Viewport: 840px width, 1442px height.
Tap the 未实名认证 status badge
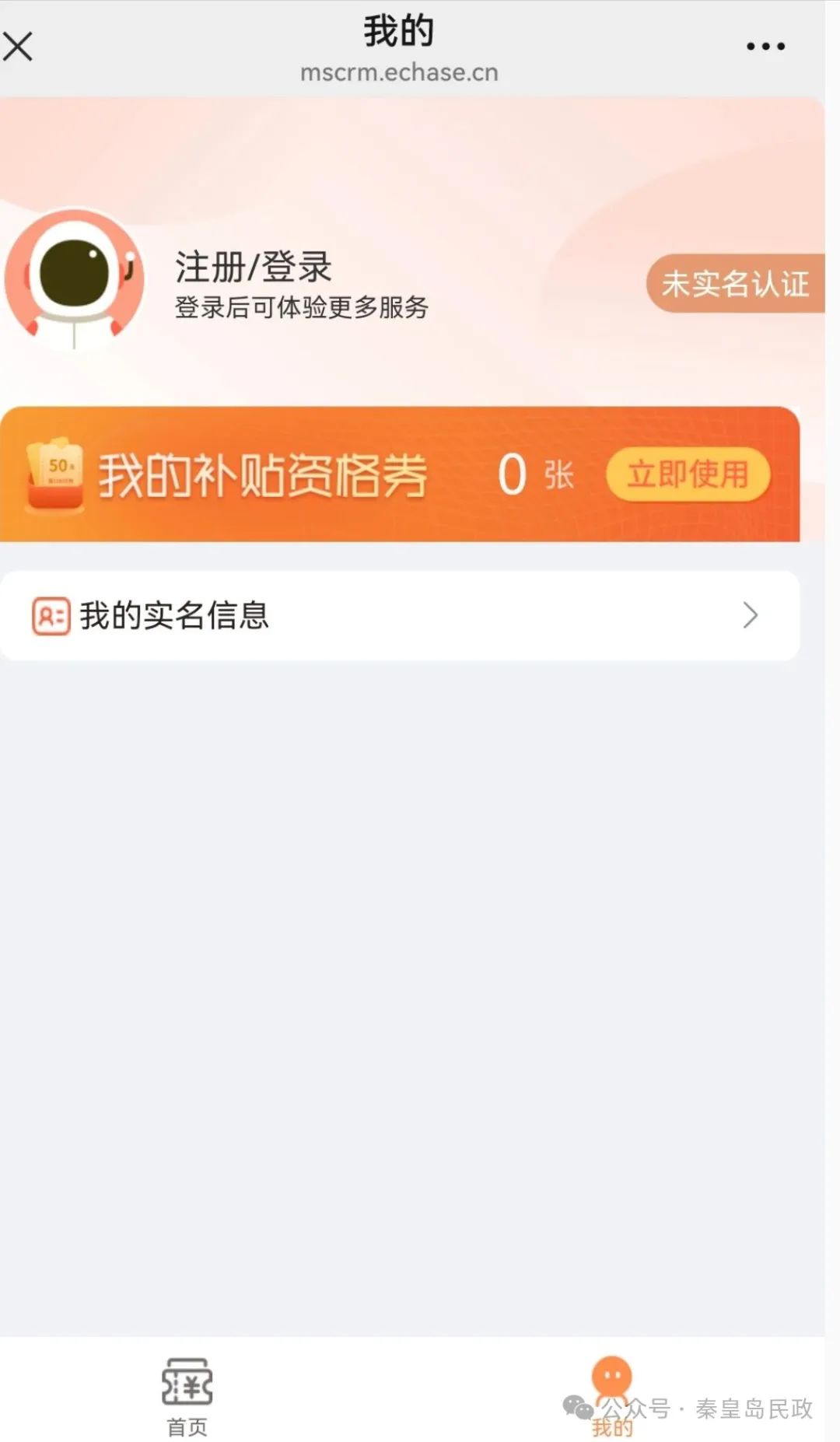pyautogui.click(x=735, y=283)
